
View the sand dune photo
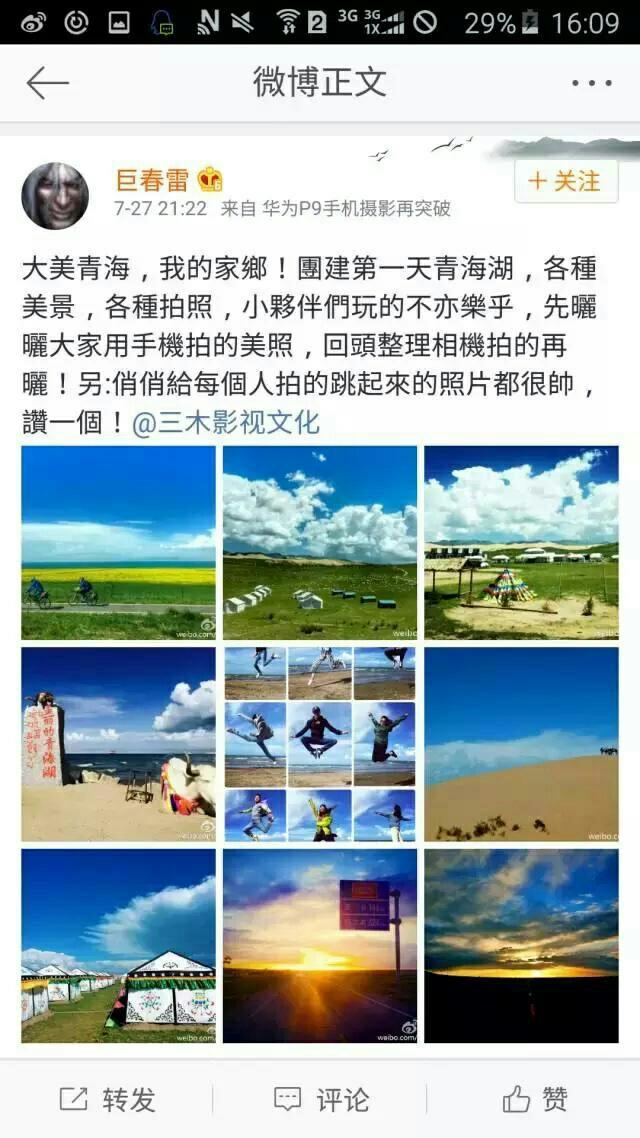521,744
